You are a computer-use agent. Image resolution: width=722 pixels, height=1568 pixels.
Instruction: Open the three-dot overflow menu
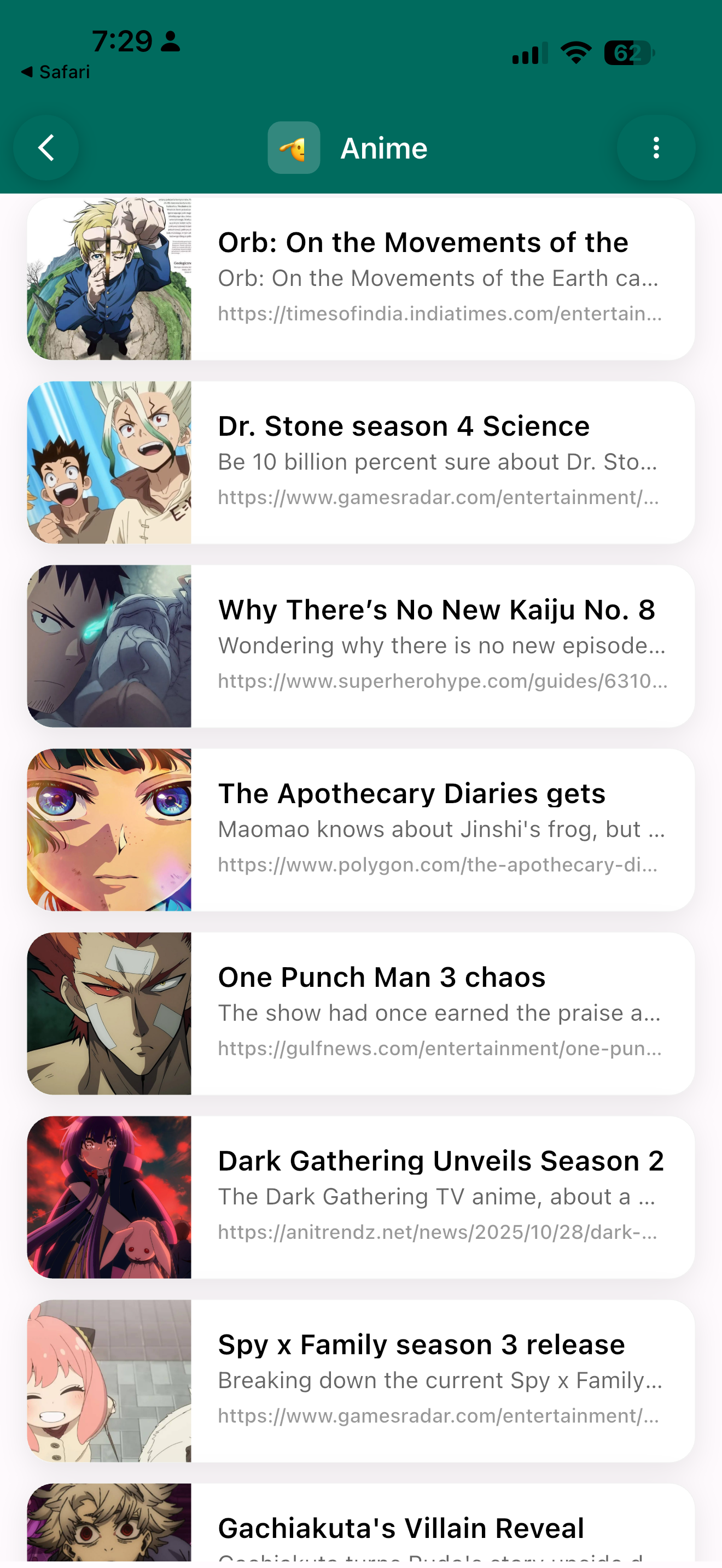click(x=656, y=147)
